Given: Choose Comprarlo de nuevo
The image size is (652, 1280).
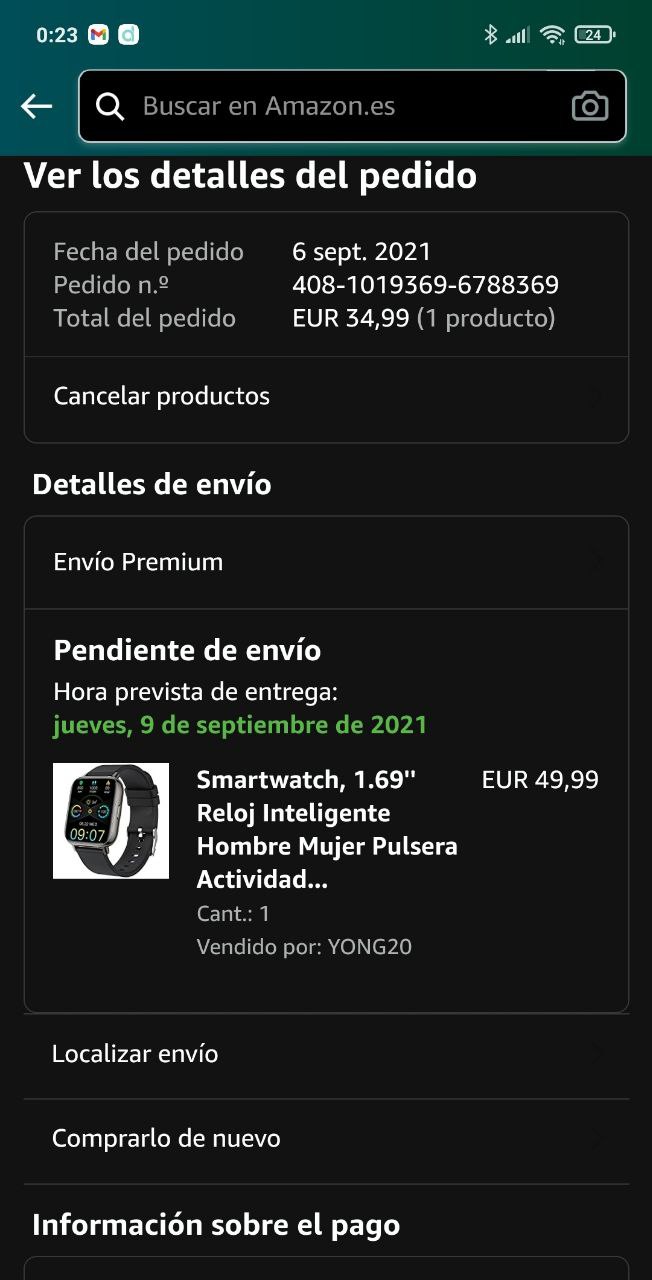Looking at the screenshot, I should pos(326,1139).
